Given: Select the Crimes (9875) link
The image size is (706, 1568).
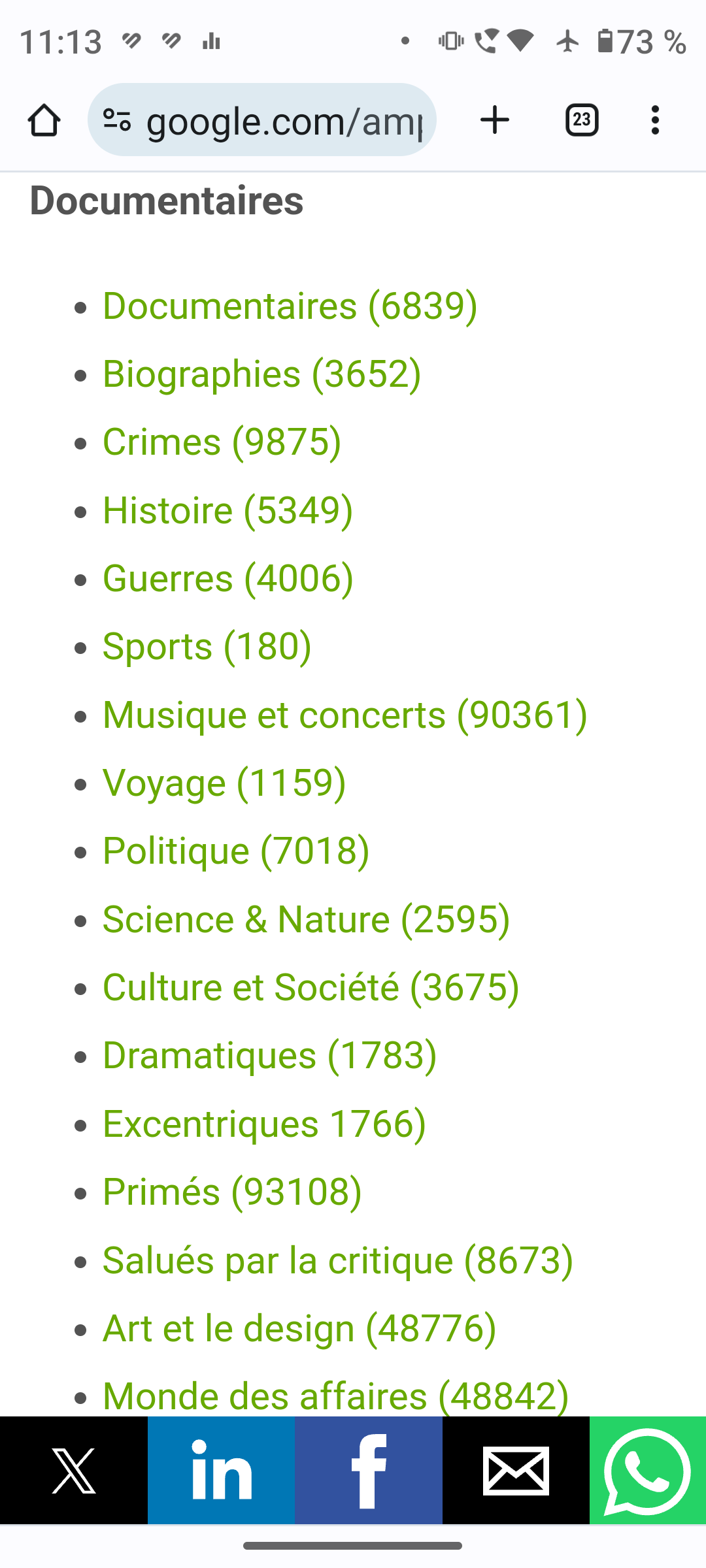Looking at the screenshot, I should (x=222, y=442).
